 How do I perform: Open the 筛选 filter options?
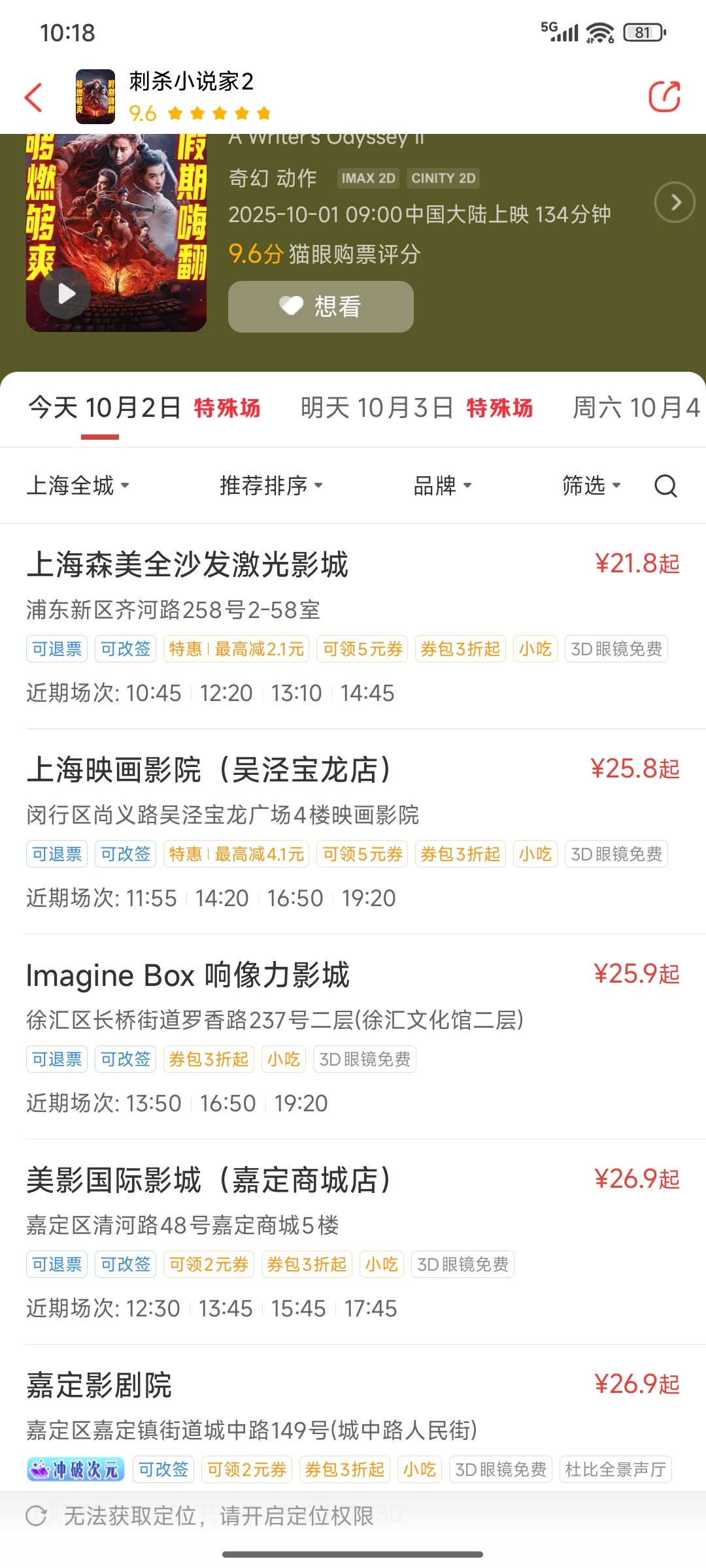pyautogui.click(x=591, y=485)
